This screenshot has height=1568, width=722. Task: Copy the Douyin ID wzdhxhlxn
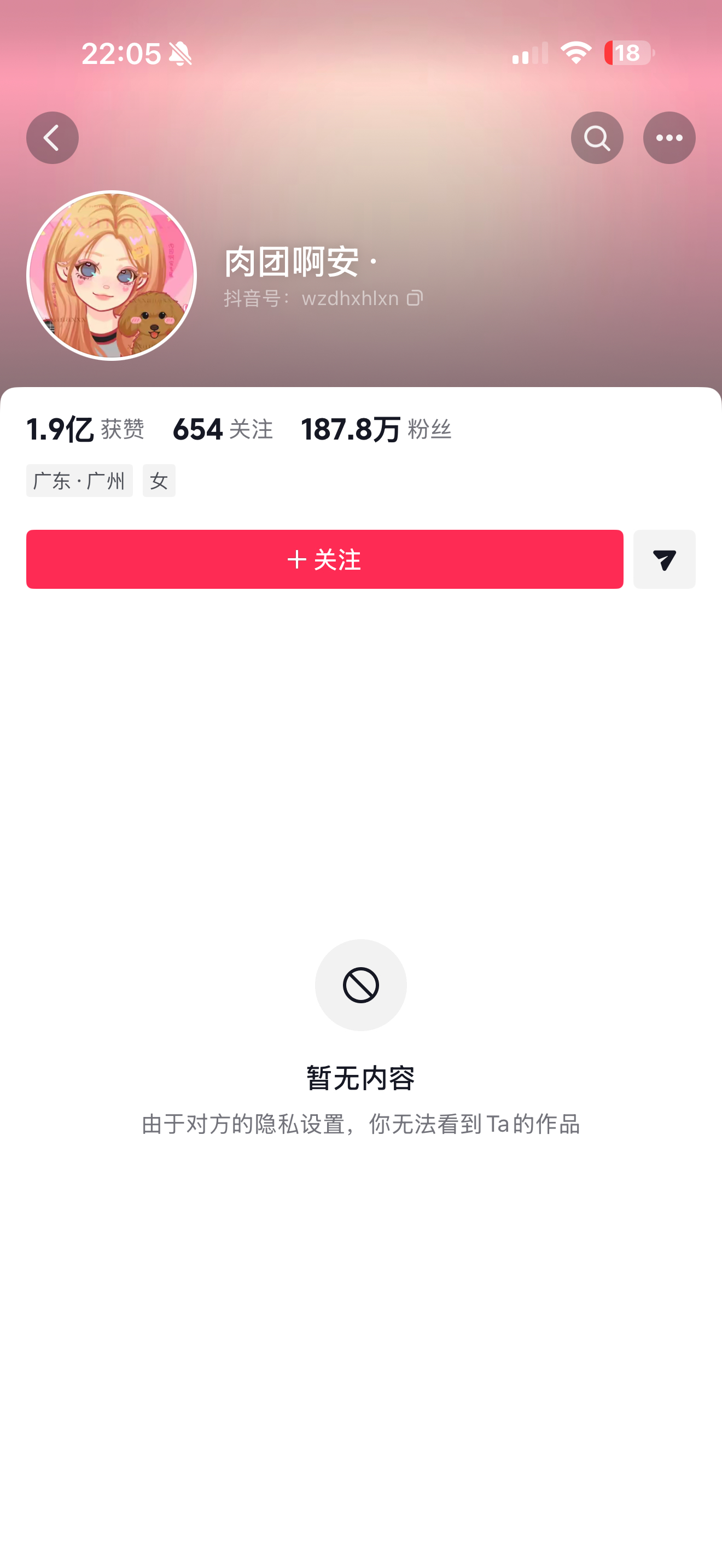tap(415, 299)
